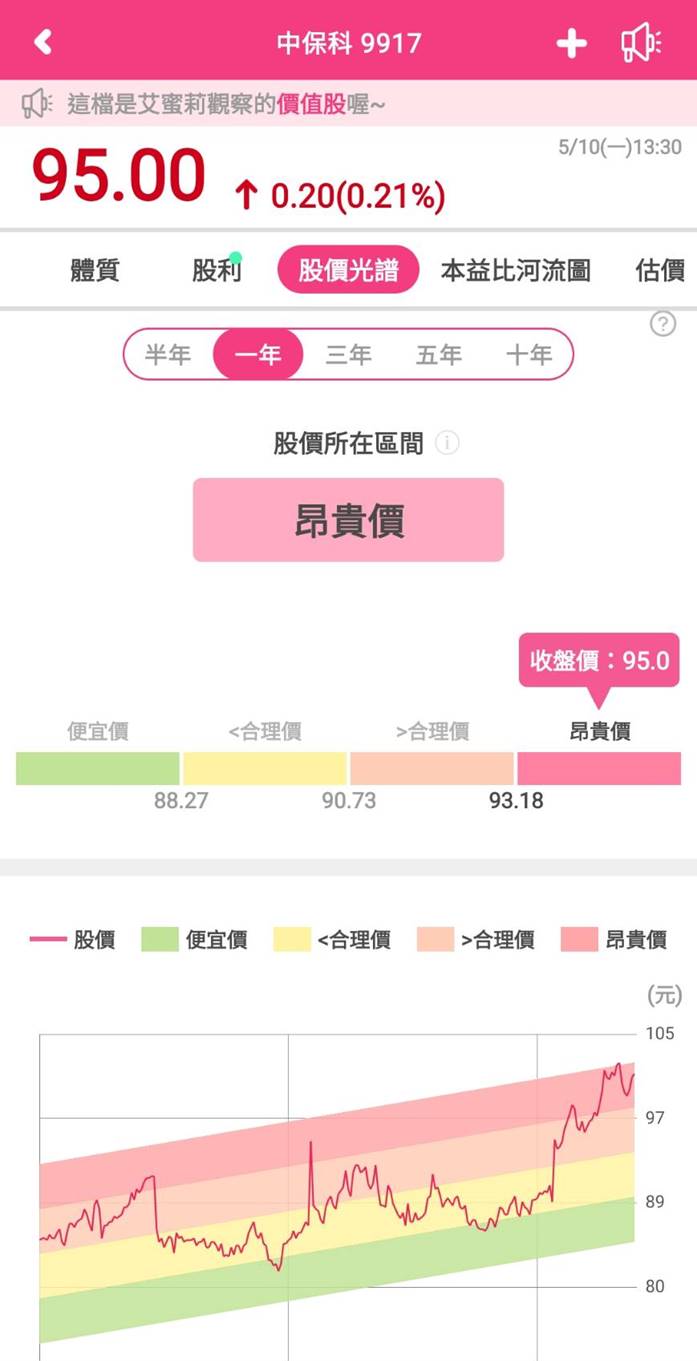The image size is (697, 1361).
Task: Open the question mark help icon
Action: point(663,324)
